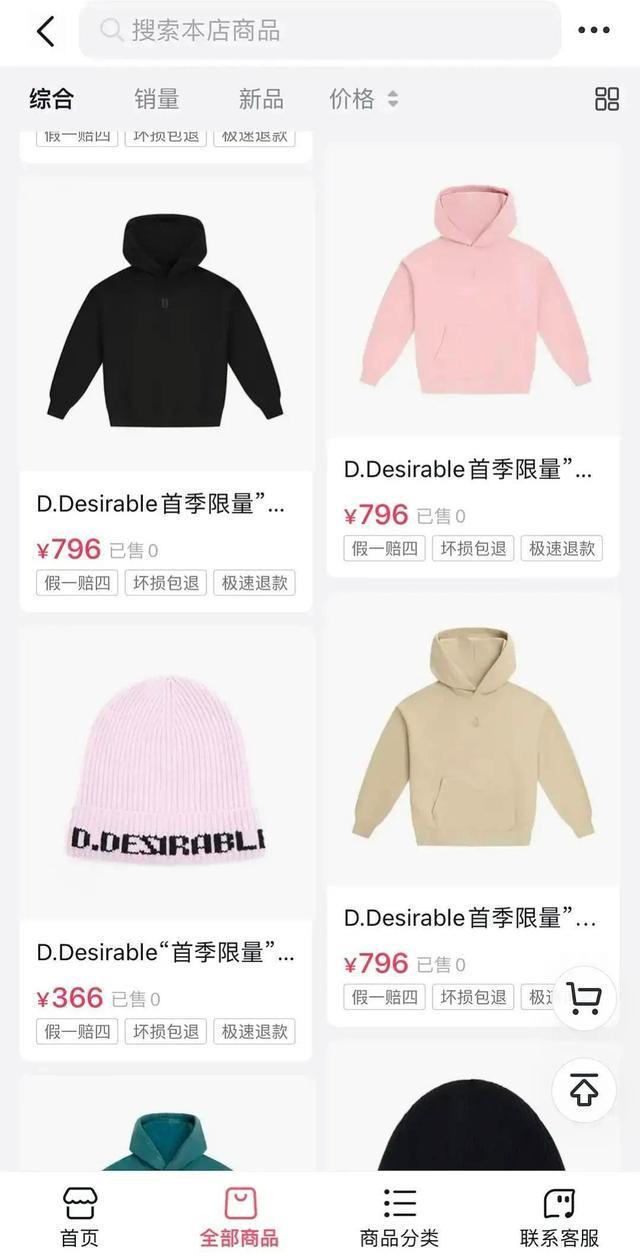Contact support via 联系客服
This screenshot has height=1256, width=640.
[559, 1216]
